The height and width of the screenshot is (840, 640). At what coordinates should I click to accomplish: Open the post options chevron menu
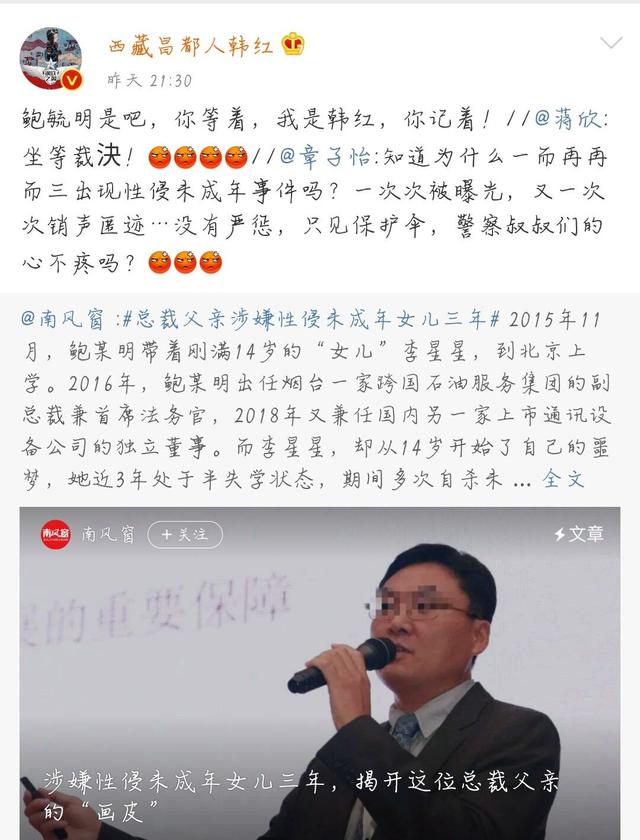(x=609, y=43)
